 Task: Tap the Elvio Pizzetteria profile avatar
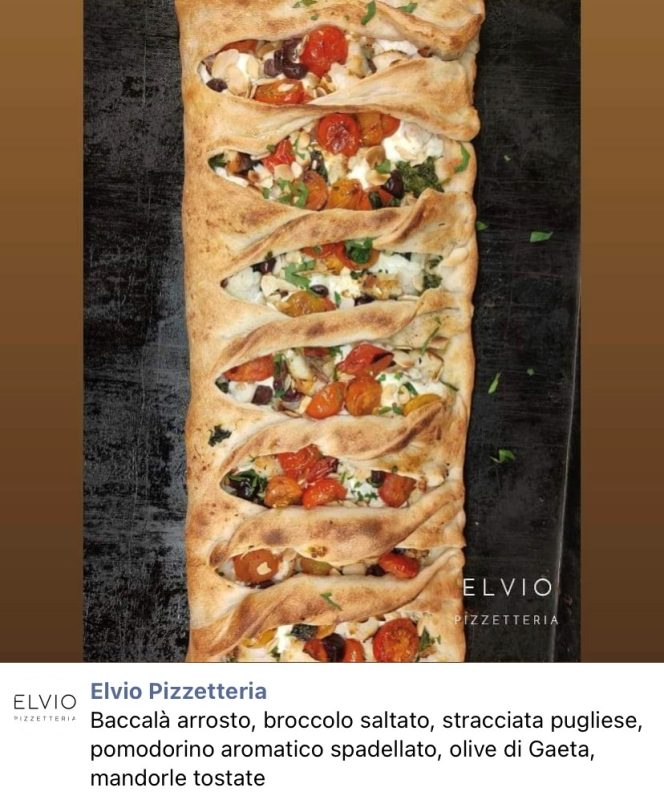[x=45, y=707]
